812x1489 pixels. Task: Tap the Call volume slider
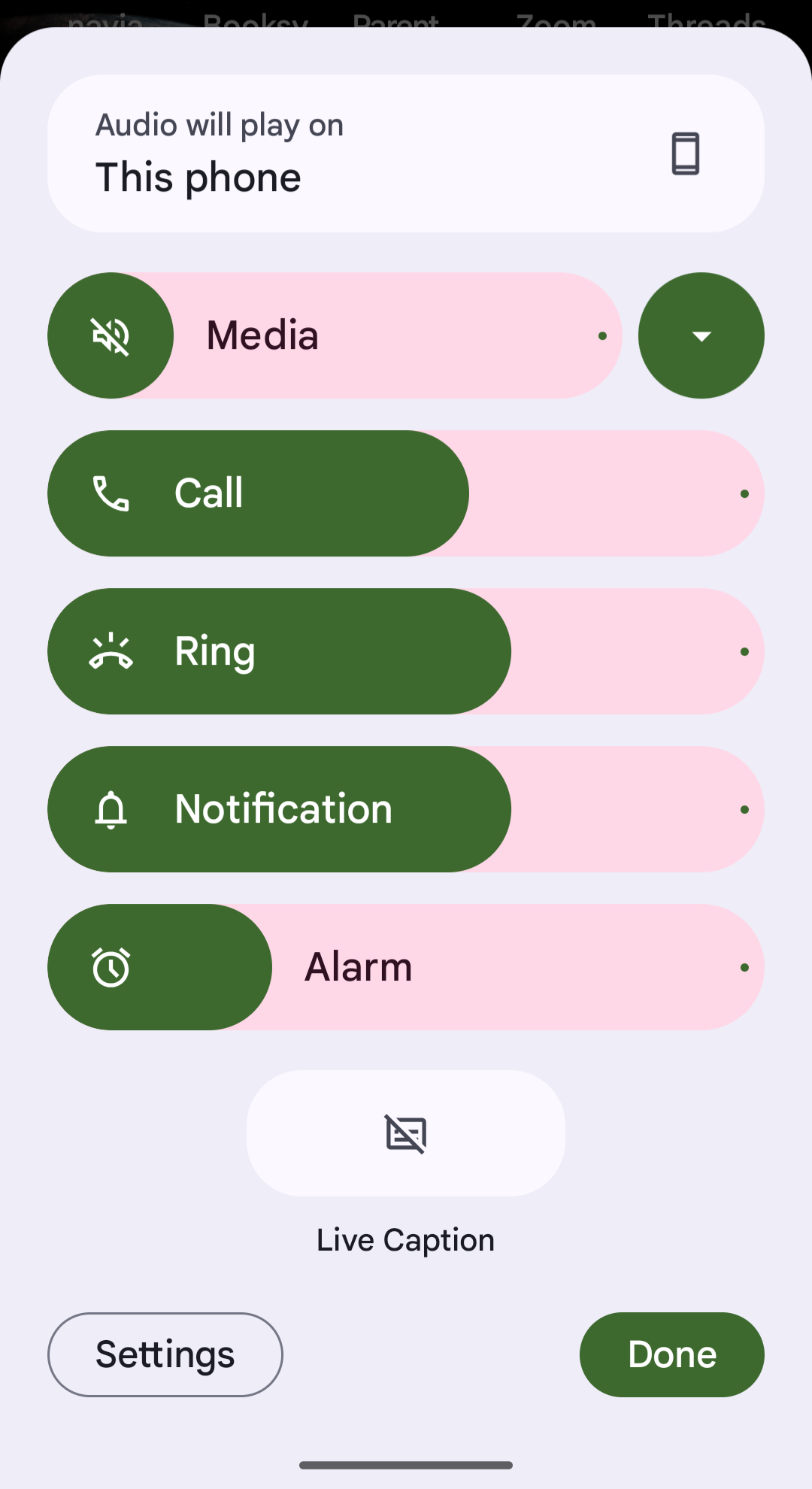pyautogui.click(x=406, y=493)
